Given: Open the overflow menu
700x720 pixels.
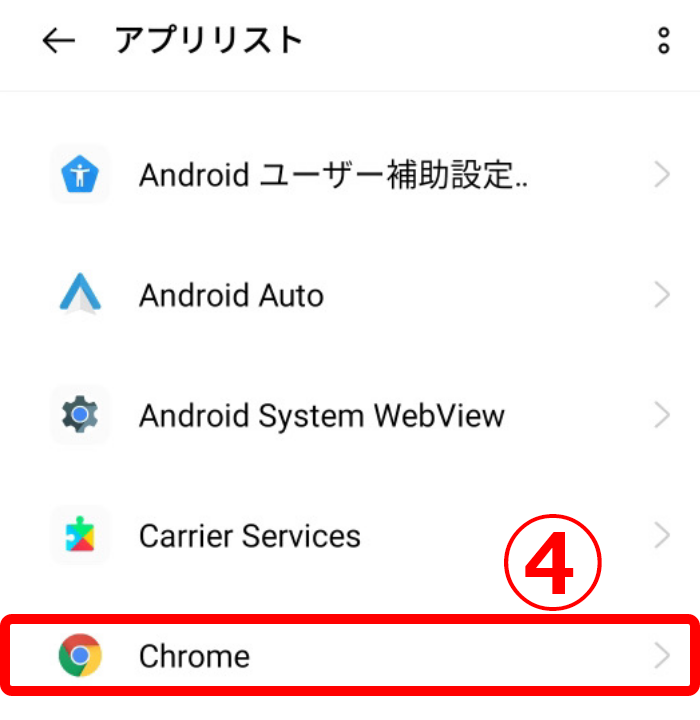Looking at the screenshot, I should (x=663, y=41).
